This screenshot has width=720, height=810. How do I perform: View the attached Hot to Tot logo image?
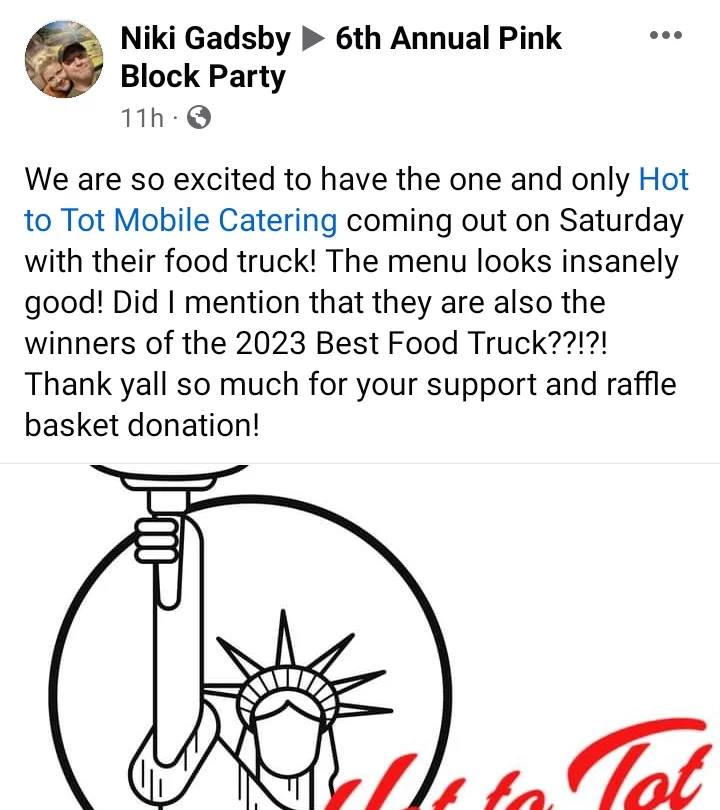(360, 638)
